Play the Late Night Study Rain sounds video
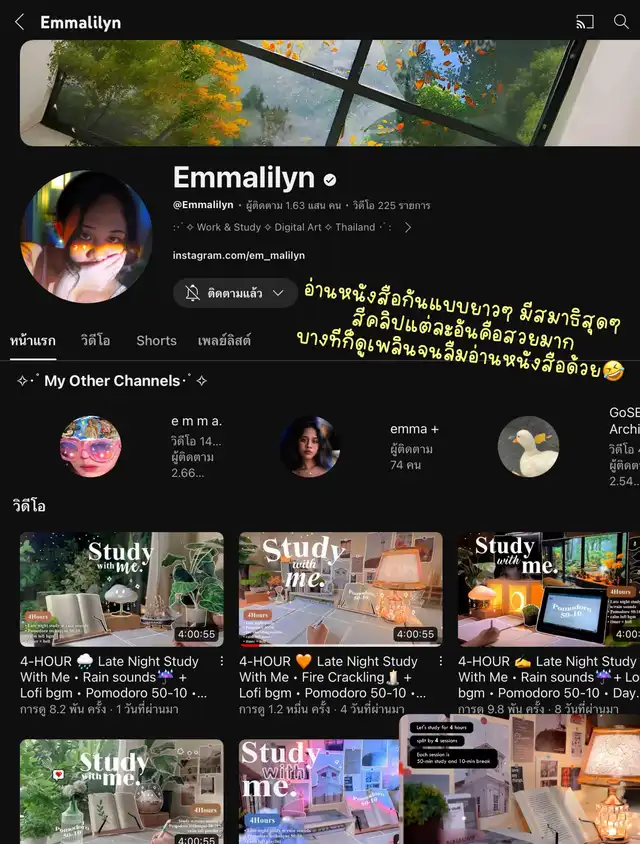This screenshot has height=844, width=640. click(121, 589)
